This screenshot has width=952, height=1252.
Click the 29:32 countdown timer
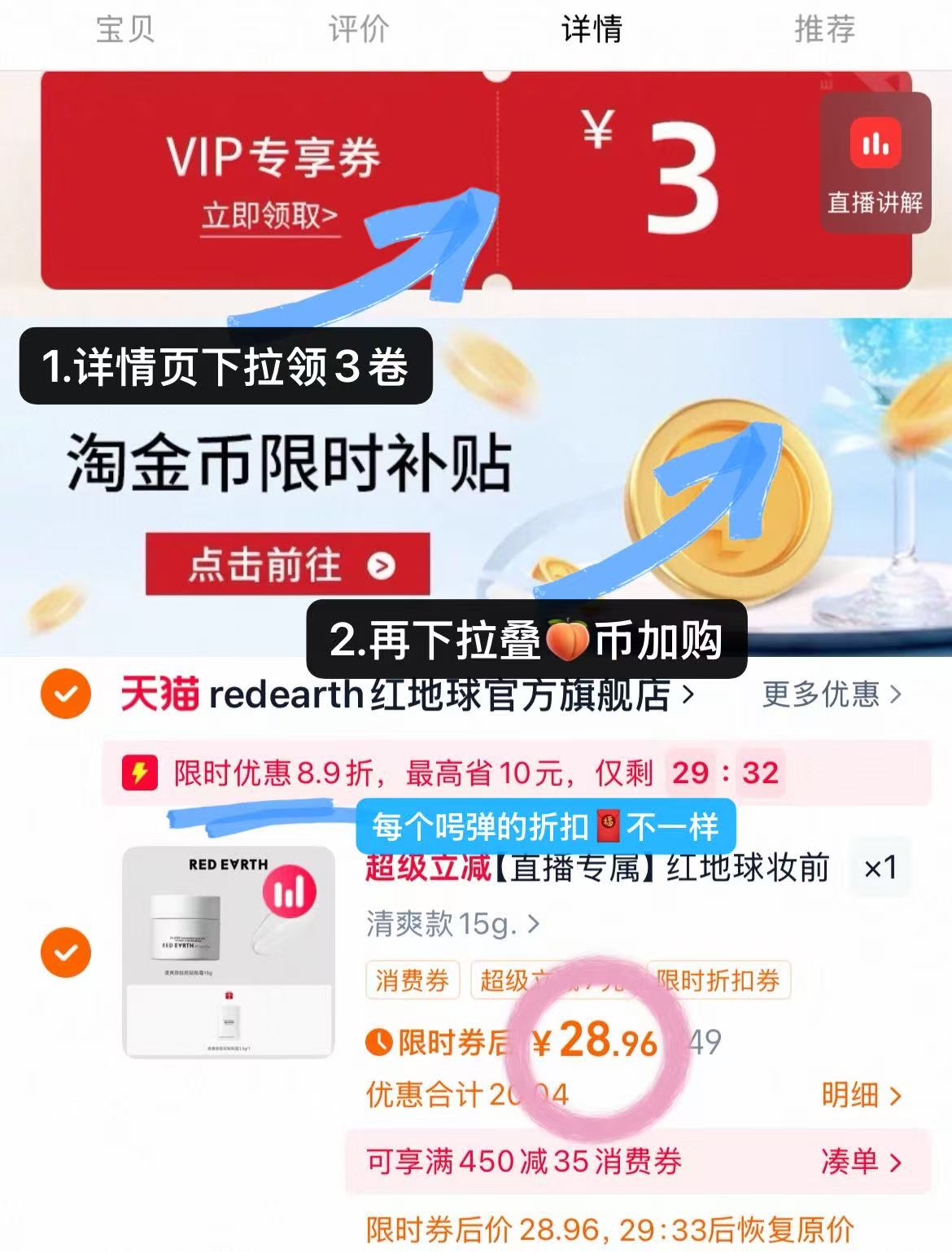tap(723, 774)
